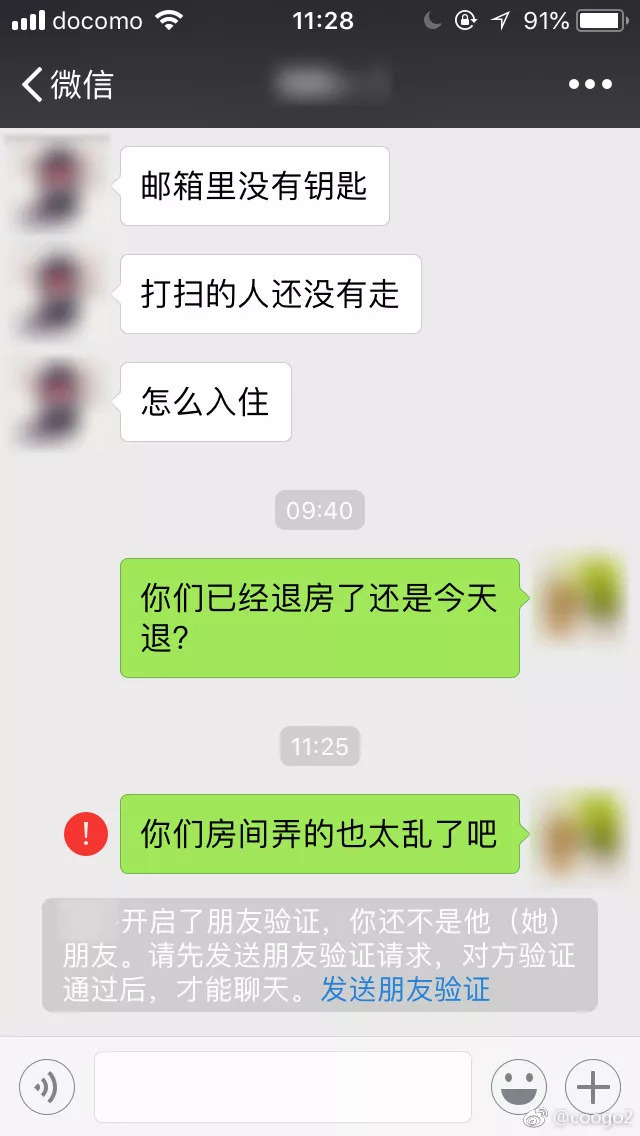Switch to voice message input
Viewport: 640px width, 1136px height.
(x=47, y=1086)
